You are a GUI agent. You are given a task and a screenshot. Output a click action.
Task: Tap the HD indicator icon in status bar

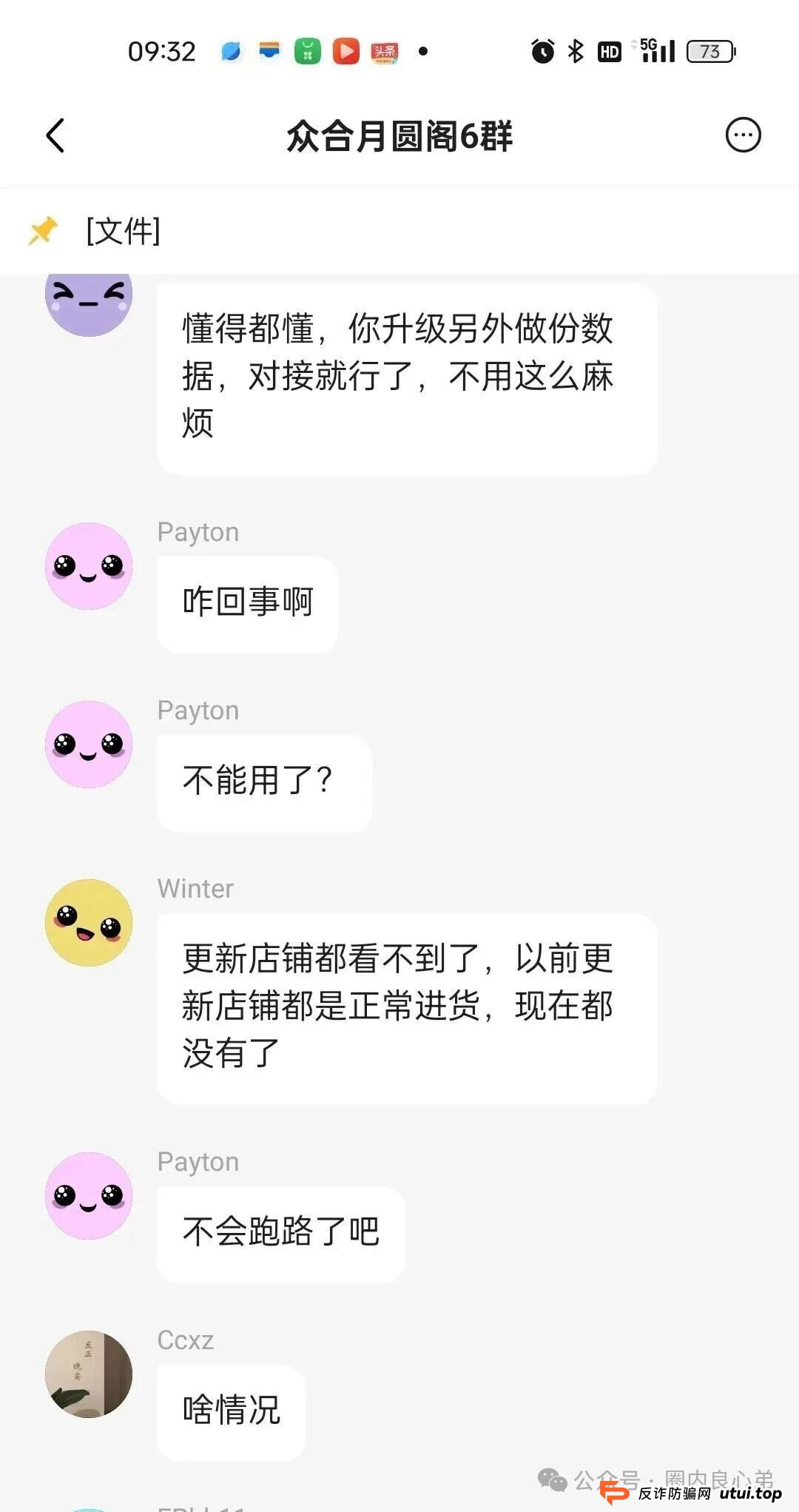click(x=608, y=52)
